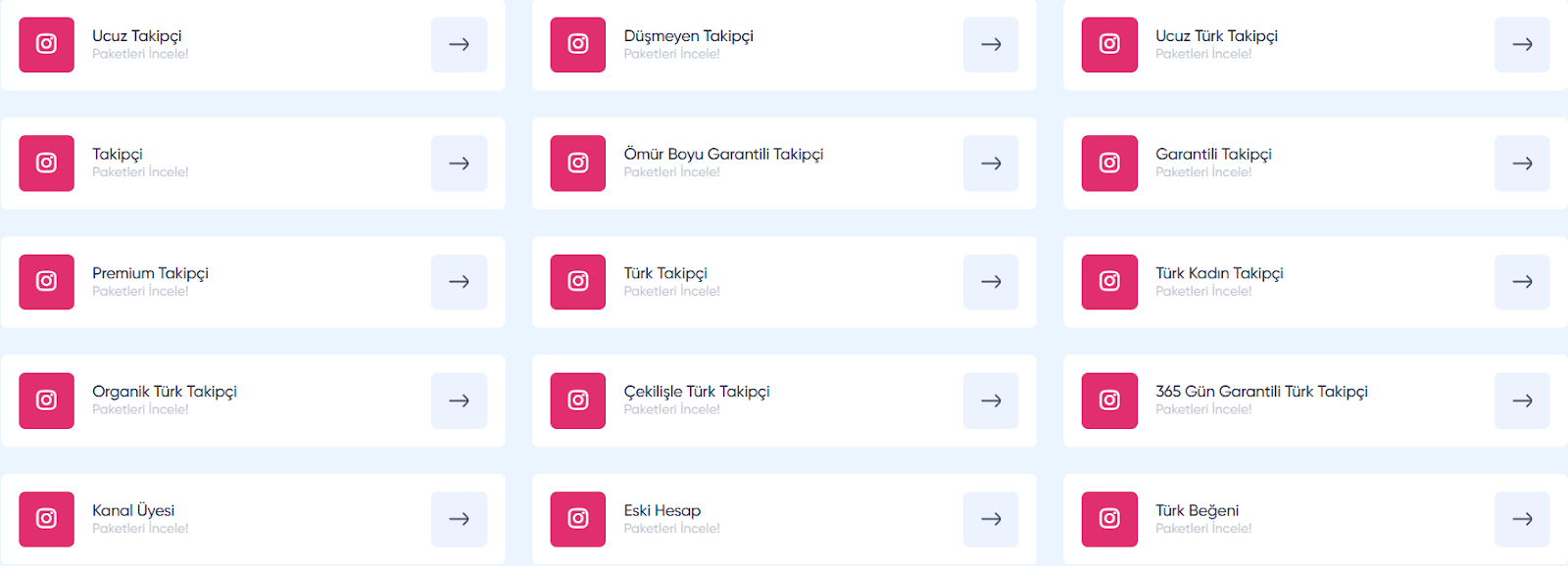Open the Ucuz Takipçi packages card
Image resolution: width=1568 pixels, height=566 pixels.
pyautogui.click(x=137, y=44)
